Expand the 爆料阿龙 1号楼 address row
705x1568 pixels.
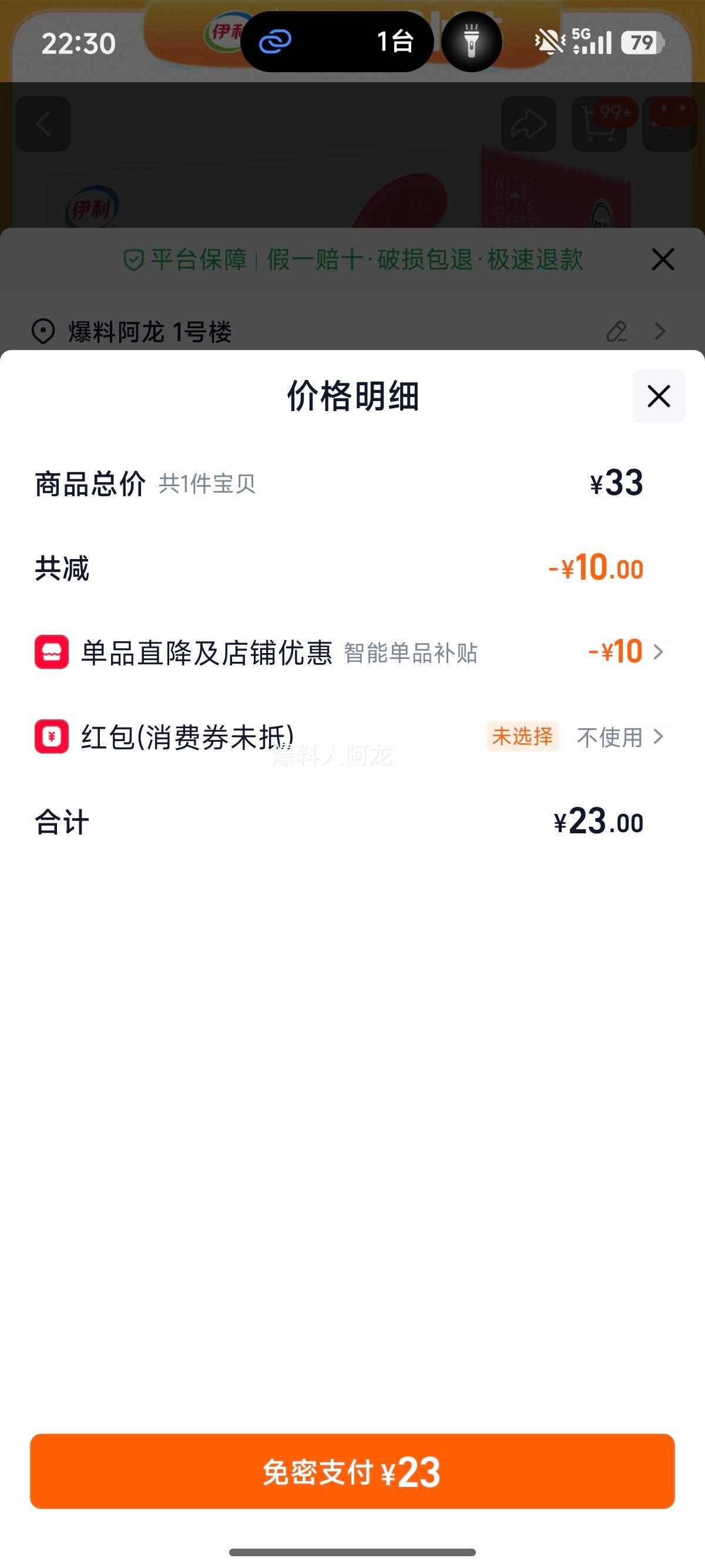click(659, 332)
